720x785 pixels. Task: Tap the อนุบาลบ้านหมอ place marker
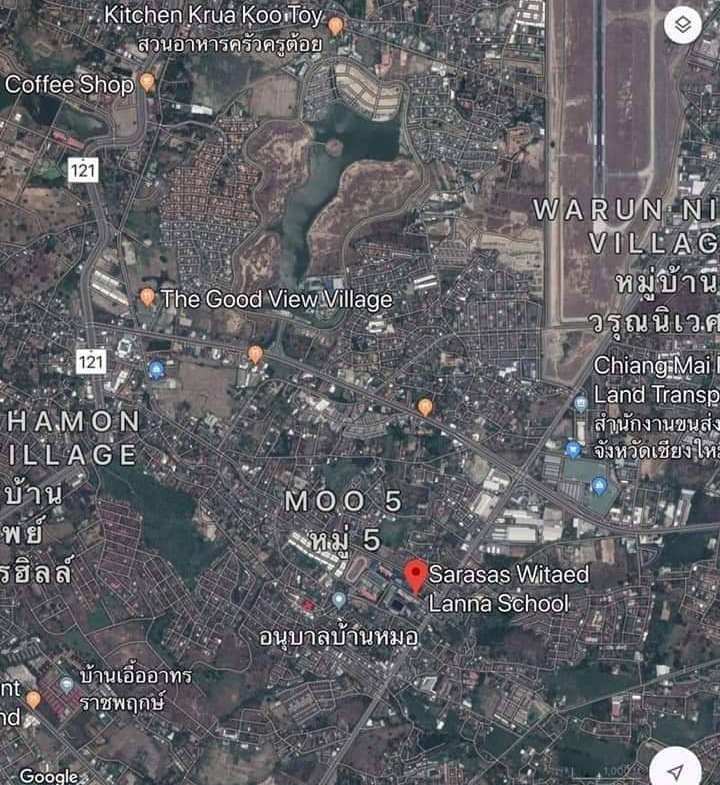pyautogui.click(x=339, y=600)
